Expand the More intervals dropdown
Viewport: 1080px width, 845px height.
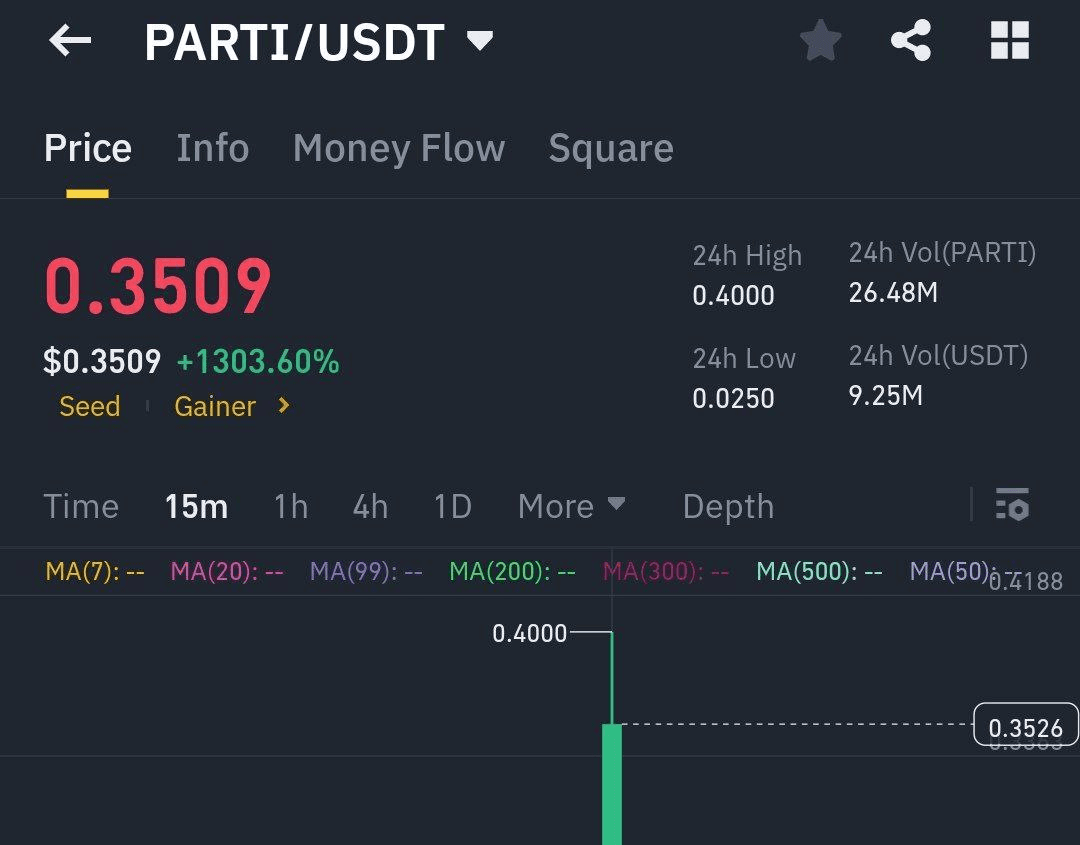571,506
